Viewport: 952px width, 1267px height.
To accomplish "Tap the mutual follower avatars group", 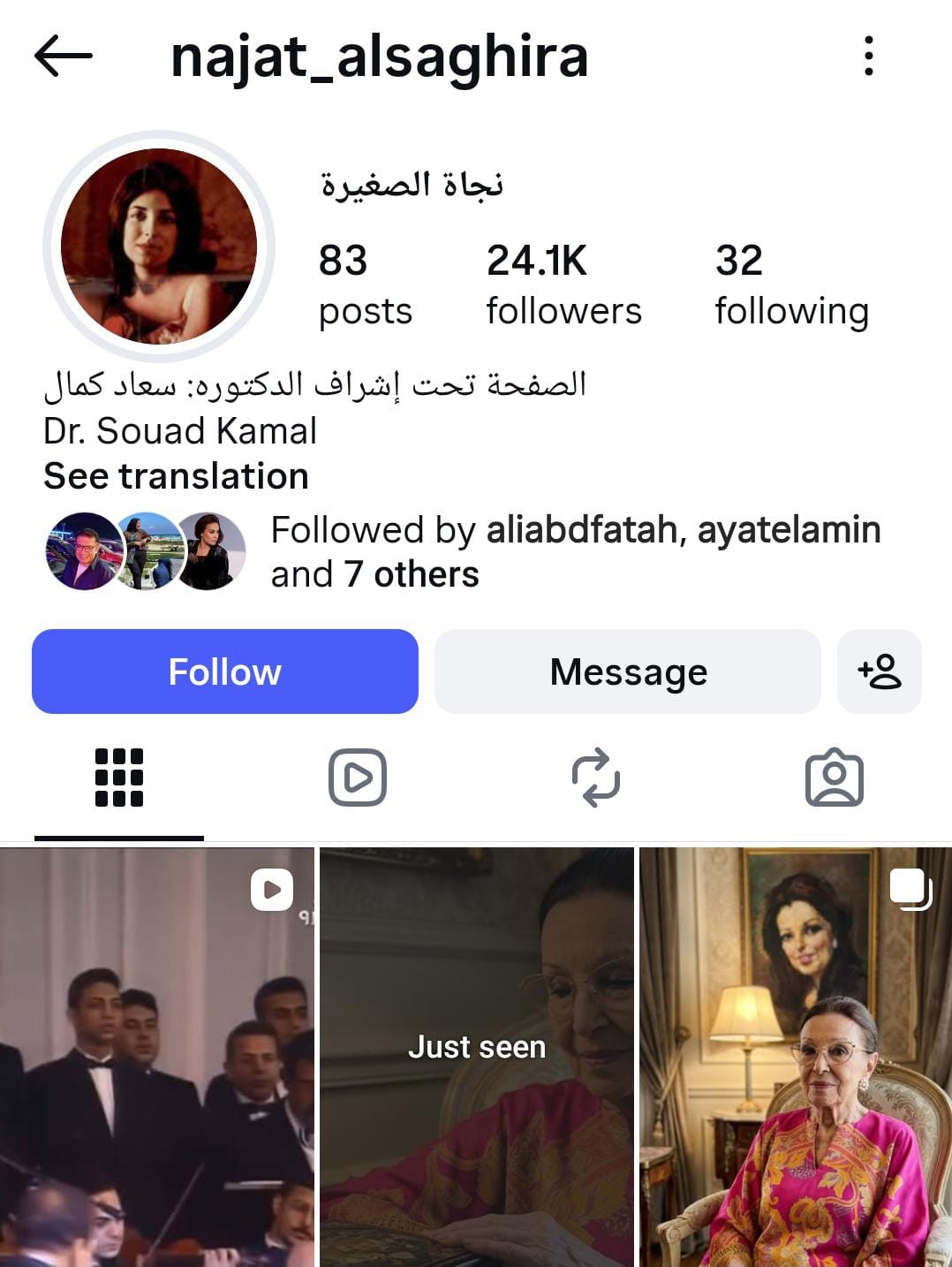I will (x=143, y=548).
